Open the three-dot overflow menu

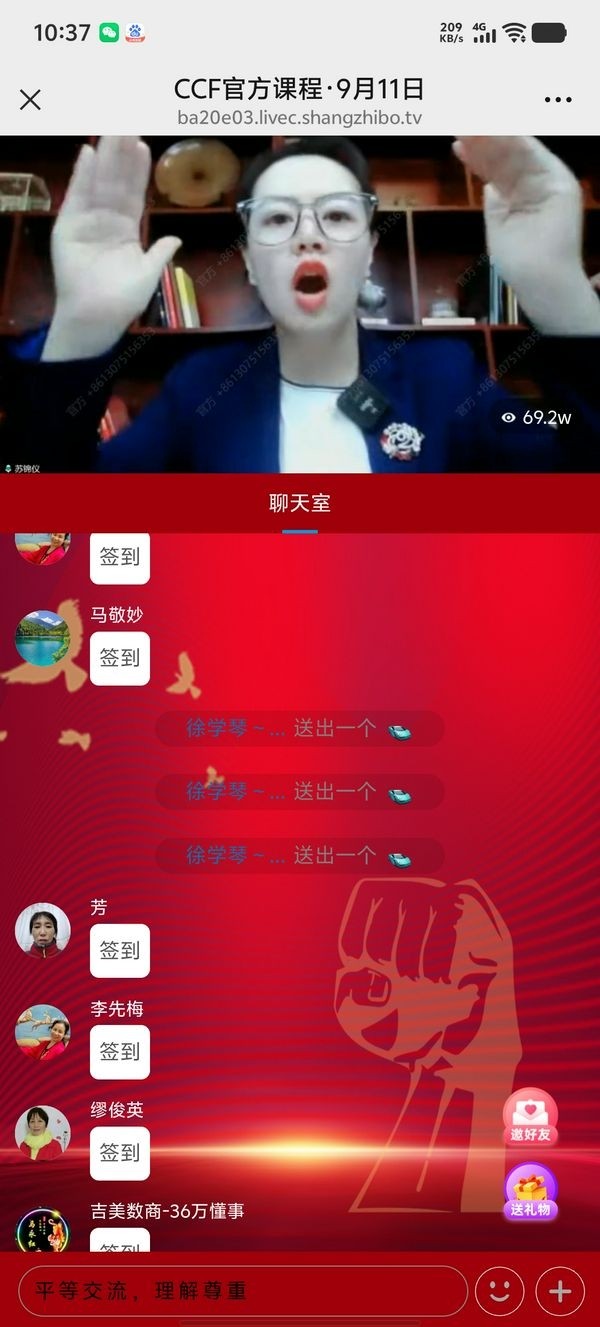coord(557,100)
